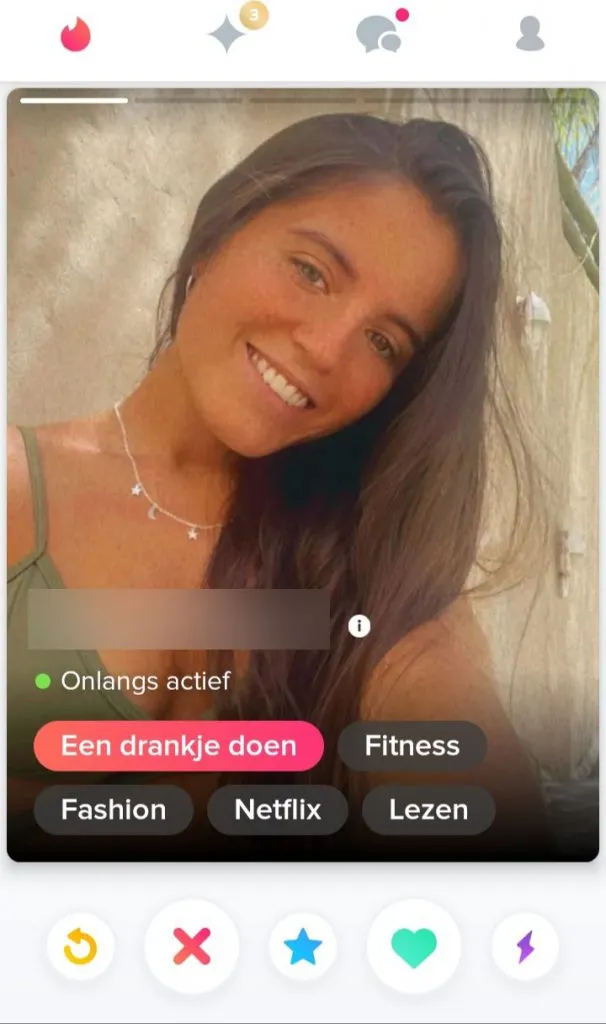Select the Lezen interest chip
Viewport: 606px width, 1024px height.
pyautogui.click(x=428, y=809)
